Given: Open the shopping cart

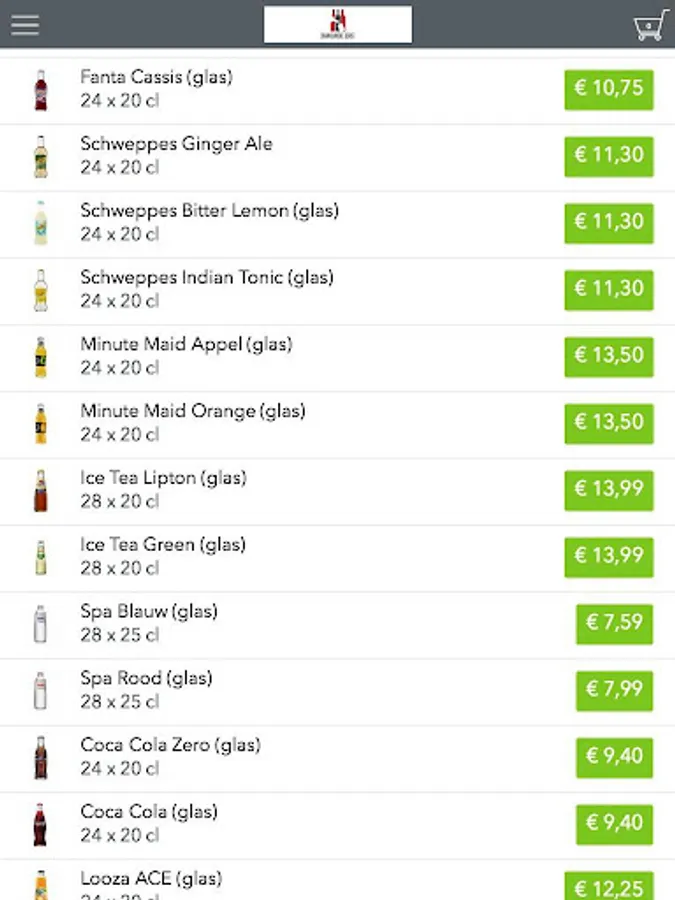Looking at the screenshot, I should tap(650, 25).
